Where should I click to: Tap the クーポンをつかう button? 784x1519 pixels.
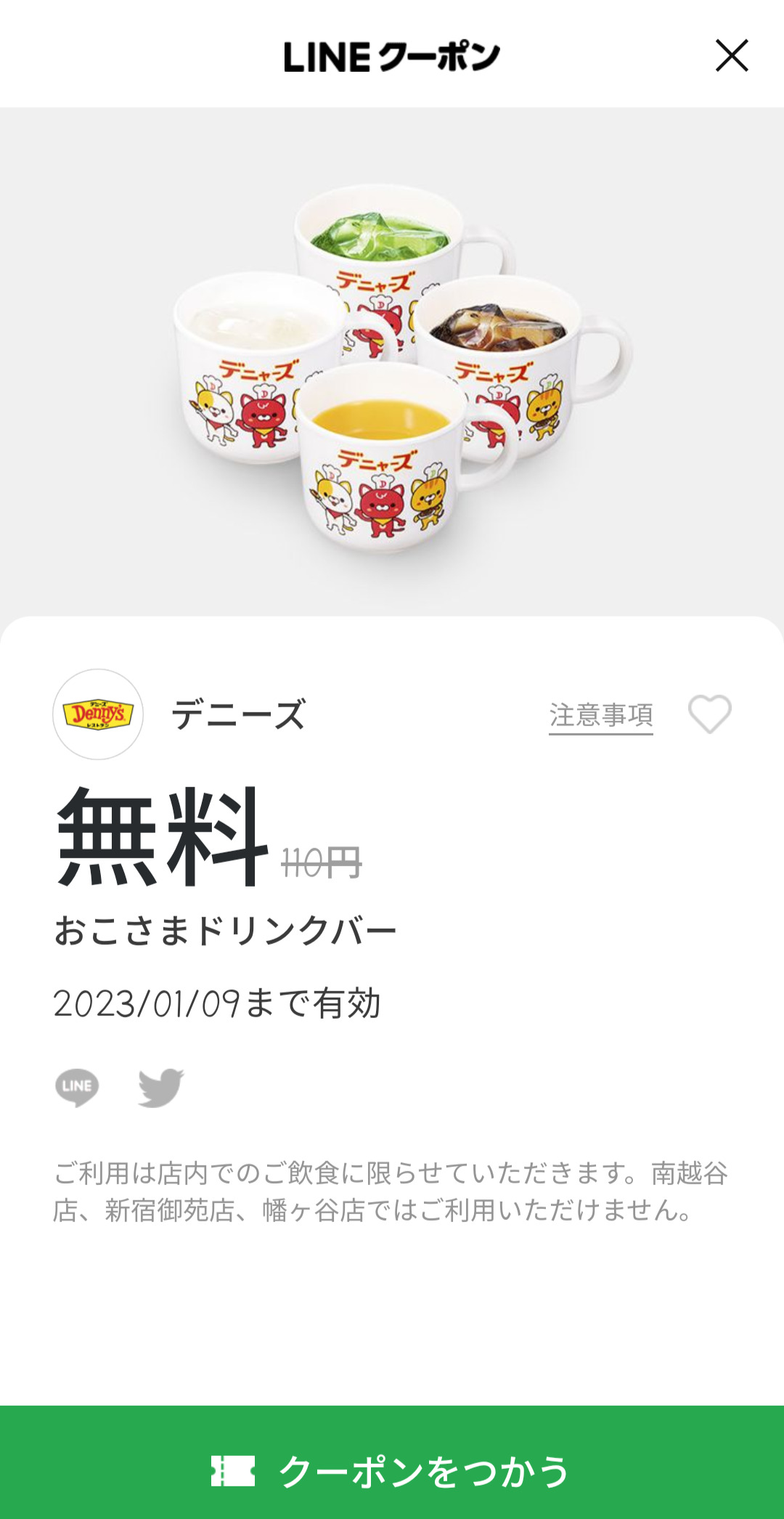click(392, 1462)
